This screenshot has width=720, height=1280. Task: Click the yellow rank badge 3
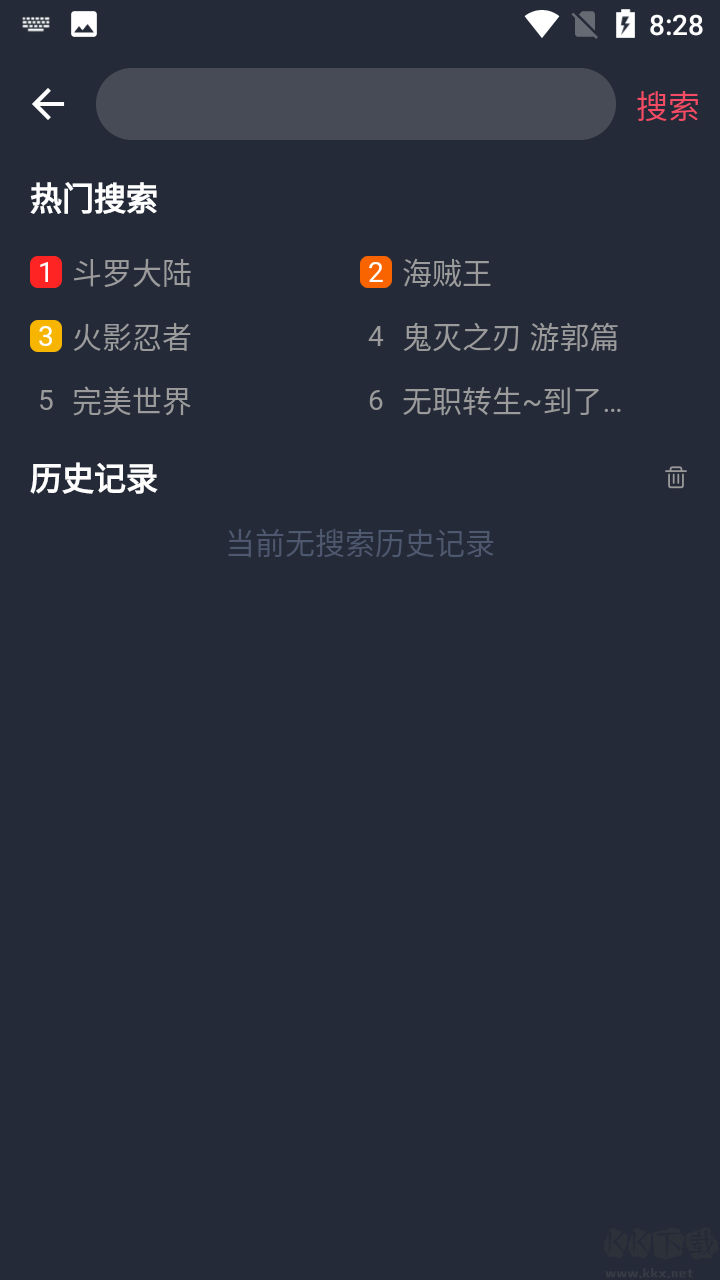[45, 336]
